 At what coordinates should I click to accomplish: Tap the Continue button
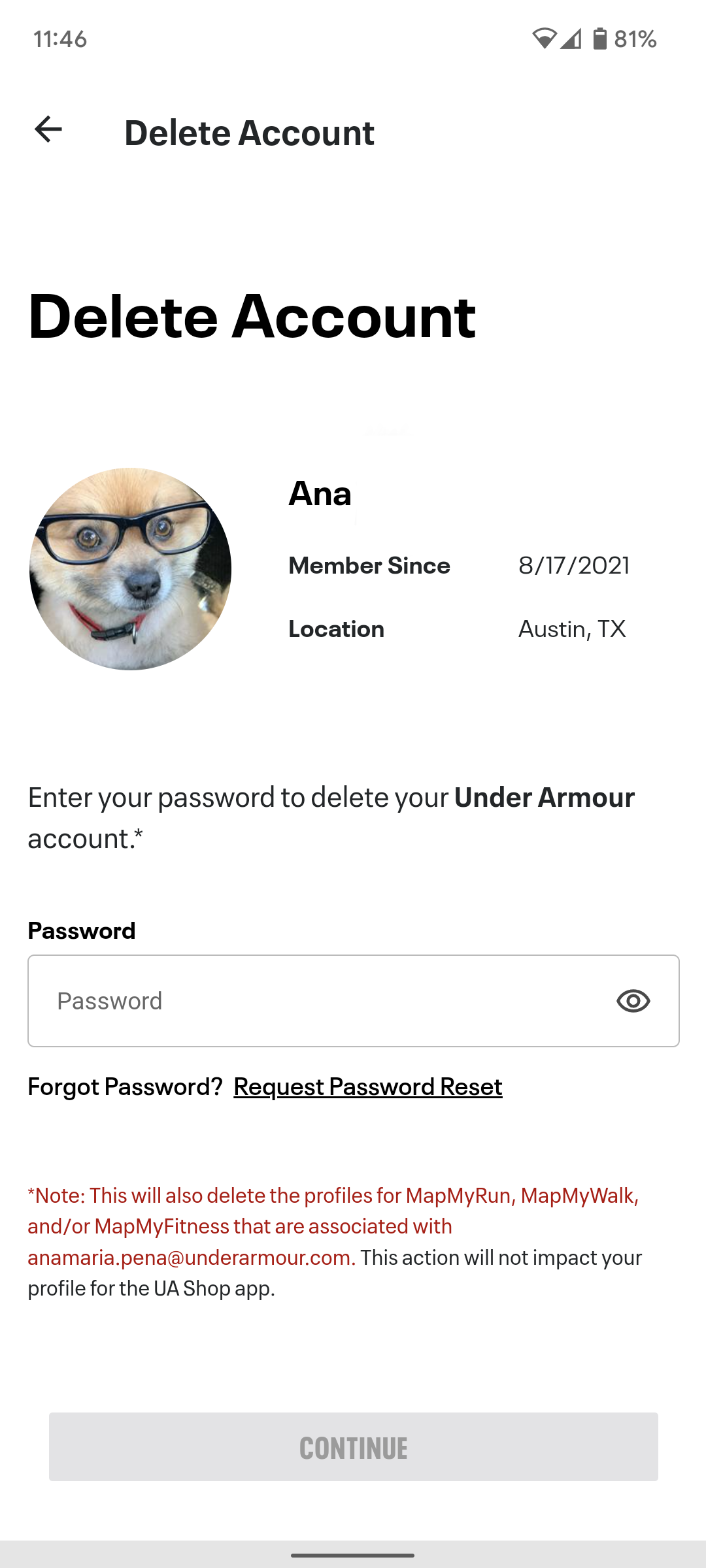pyautogui.click(x=353, y=1447)
